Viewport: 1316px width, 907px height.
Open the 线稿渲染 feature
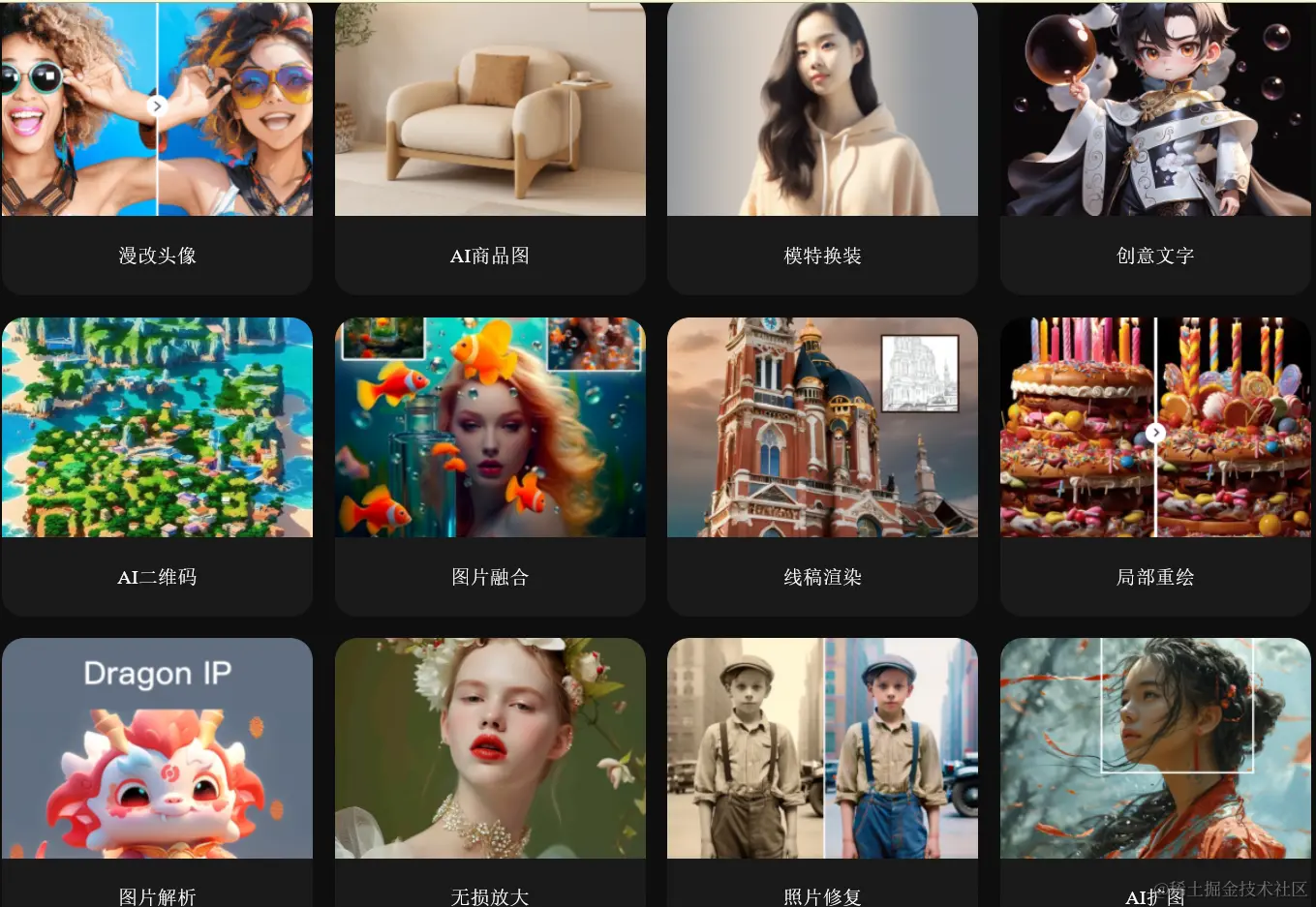point(822,465)
